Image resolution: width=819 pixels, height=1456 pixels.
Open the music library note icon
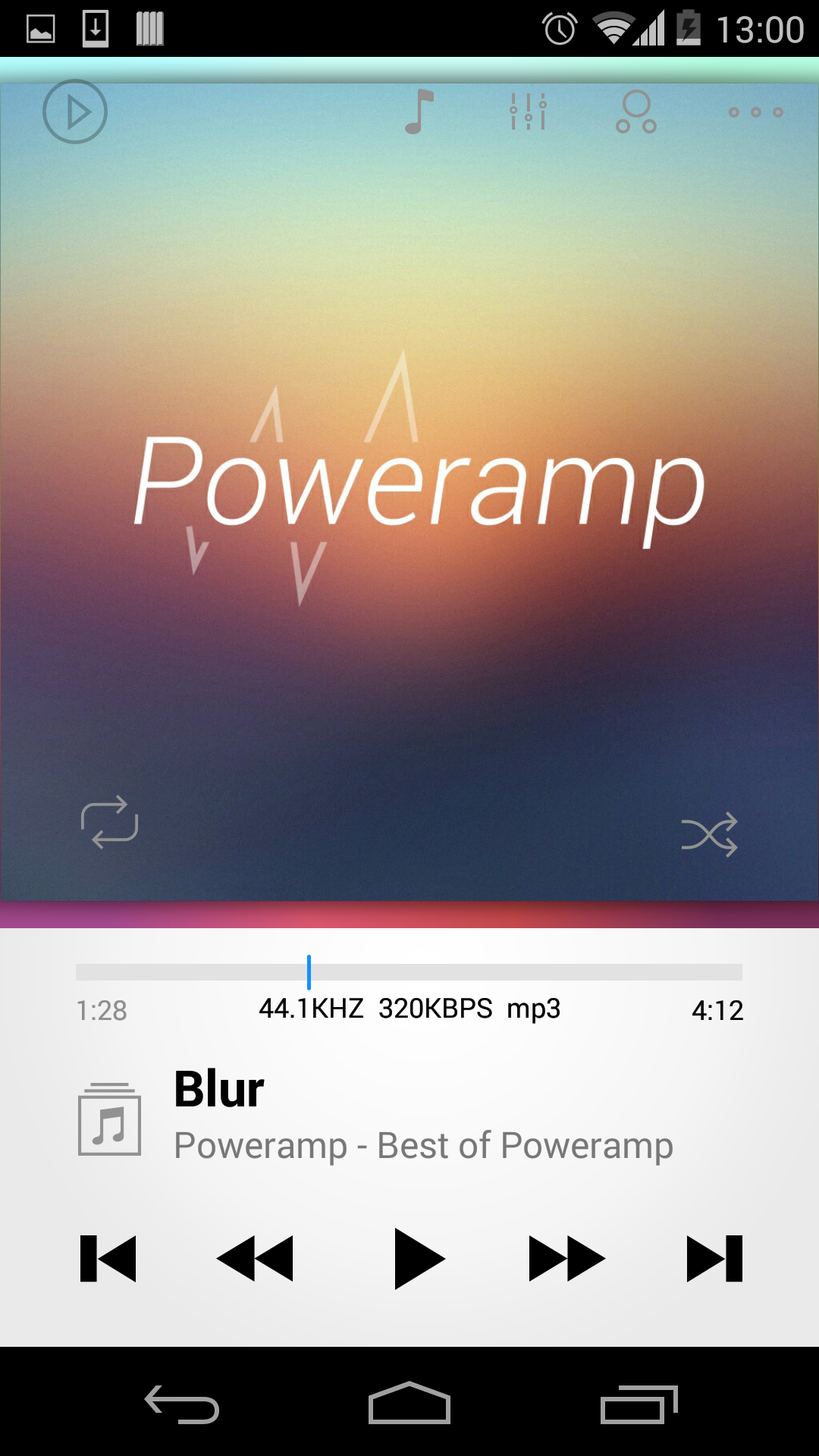(419, 111)
